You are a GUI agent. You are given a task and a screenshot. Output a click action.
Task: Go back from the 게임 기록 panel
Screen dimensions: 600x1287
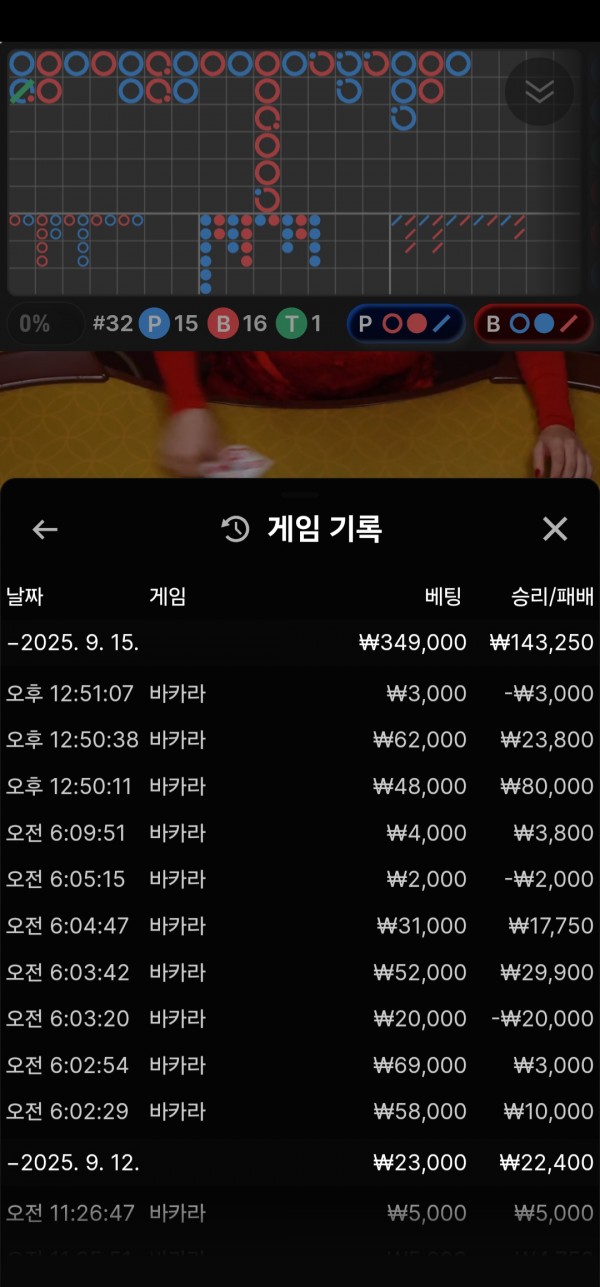(x=45, y=529)
